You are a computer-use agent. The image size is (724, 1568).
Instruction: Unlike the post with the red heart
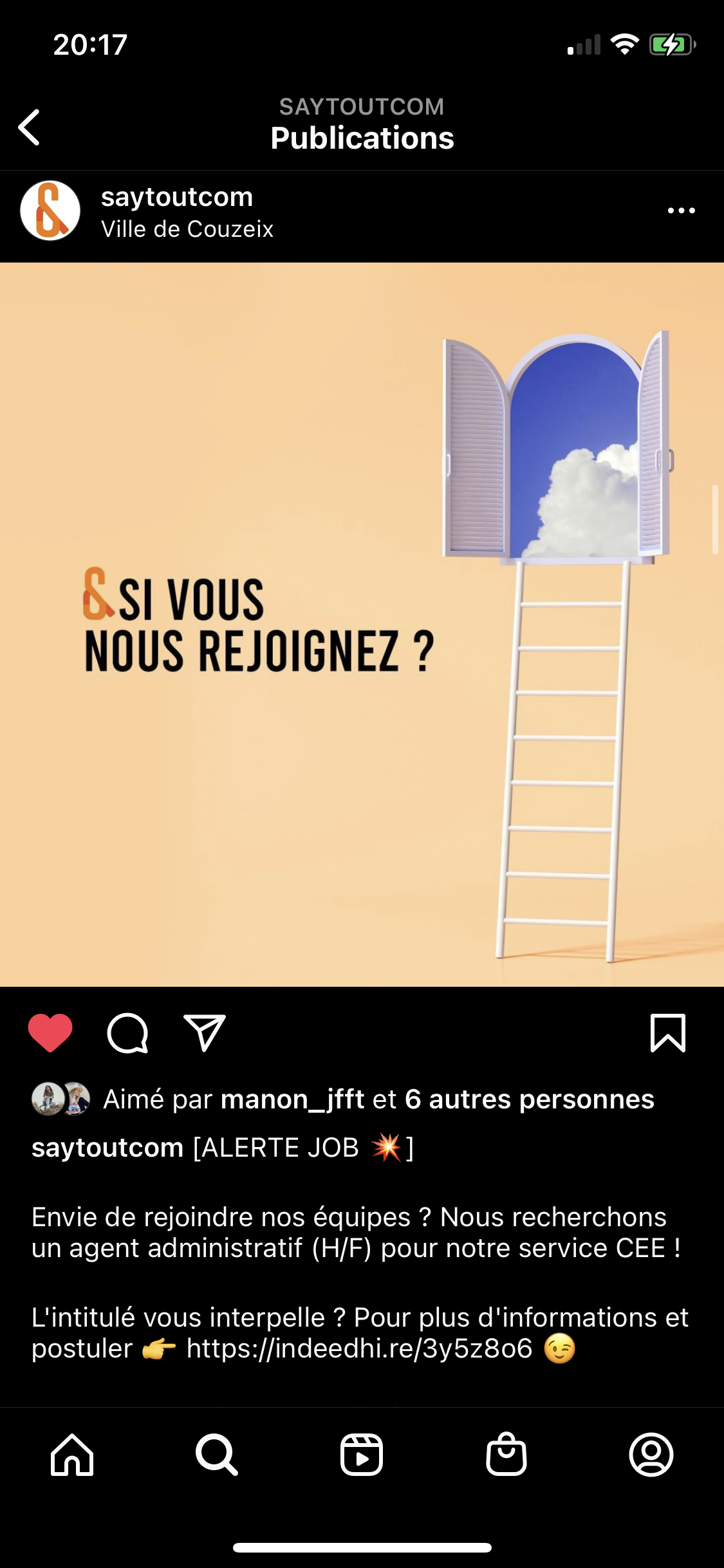(x=50, y=1032)
